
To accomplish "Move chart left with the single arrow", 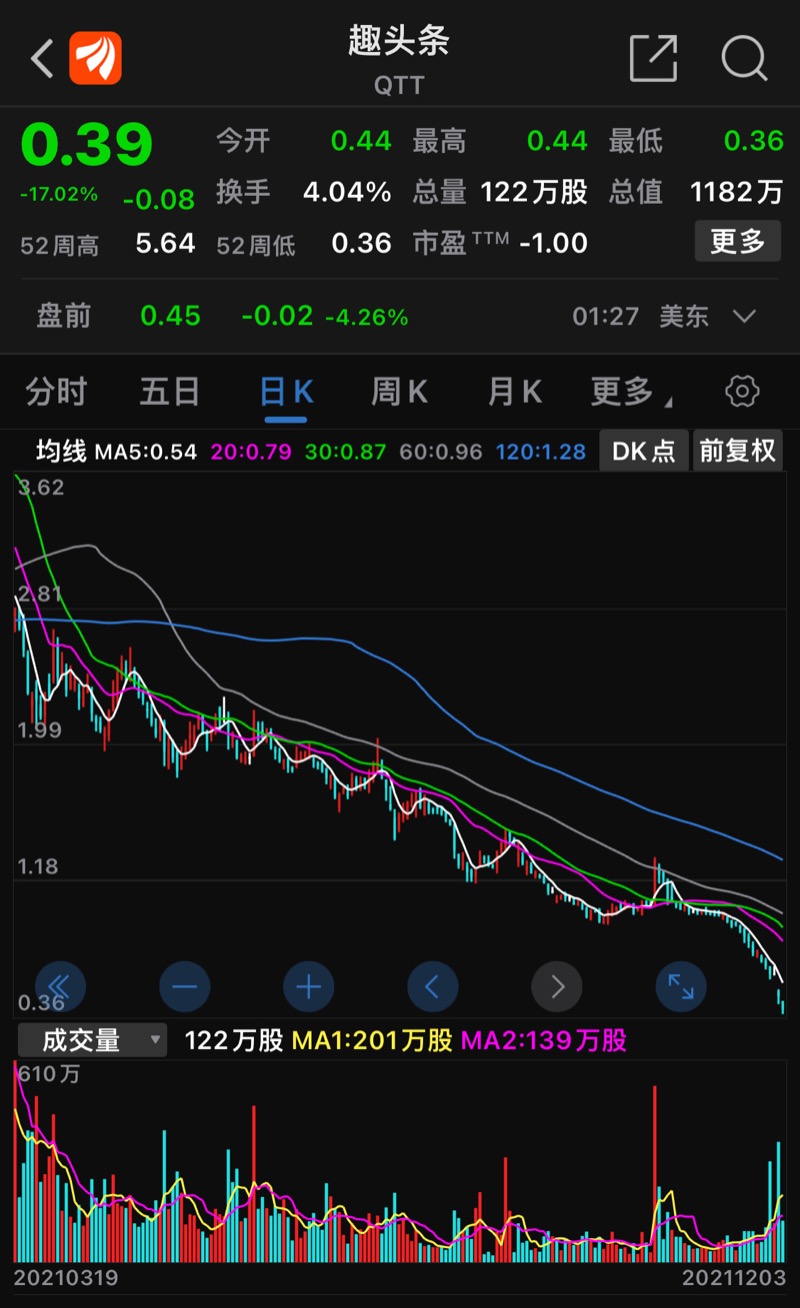I will click(x=432, y=988).
